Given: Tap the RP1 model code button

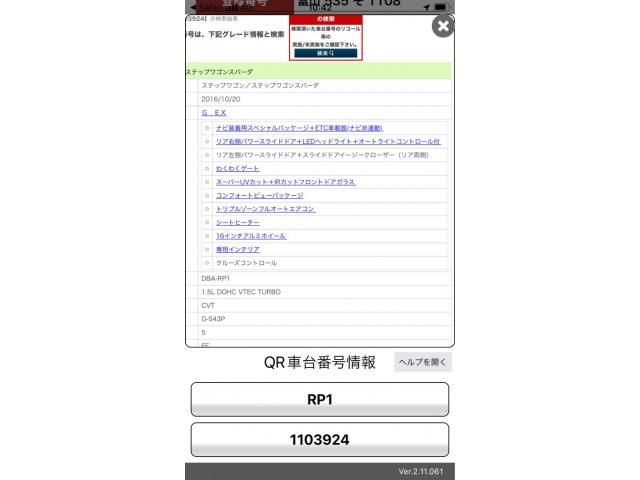Looking at the screenshot, I should [x=320, y=399].
